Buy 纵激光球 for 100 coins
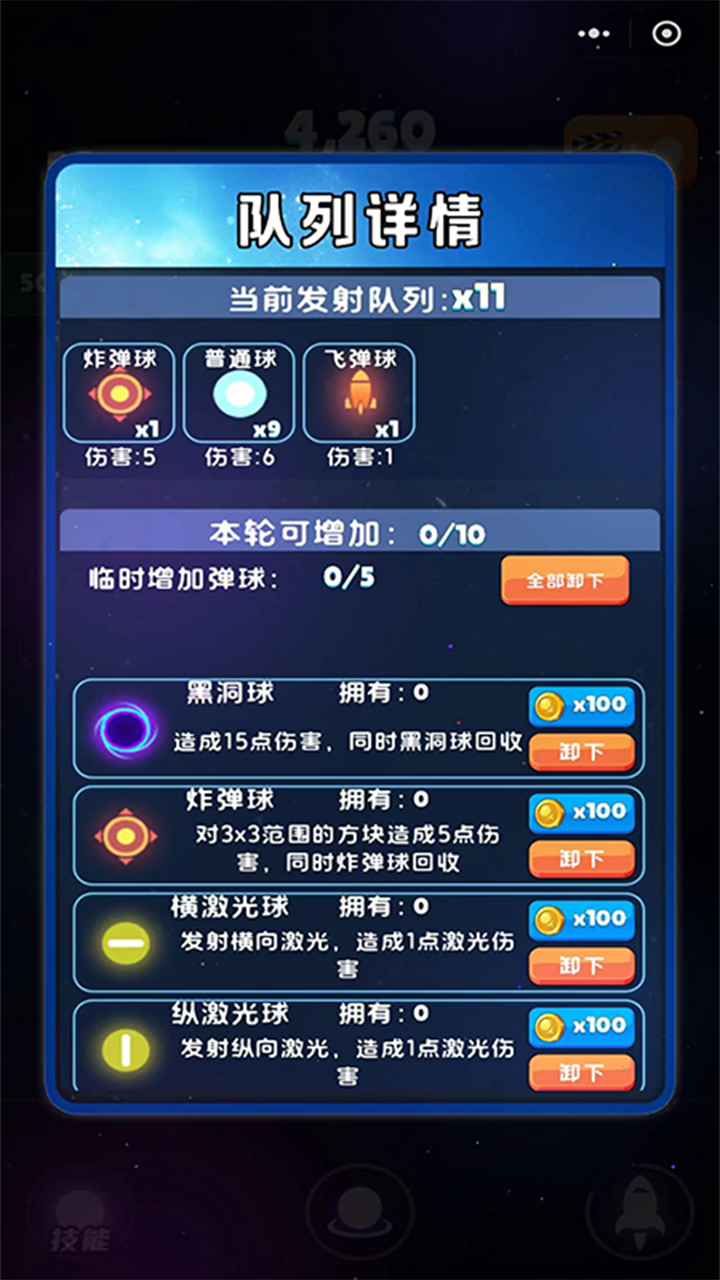Image resolution: width=720 pixels, height=1280 pixels. 581,1027
